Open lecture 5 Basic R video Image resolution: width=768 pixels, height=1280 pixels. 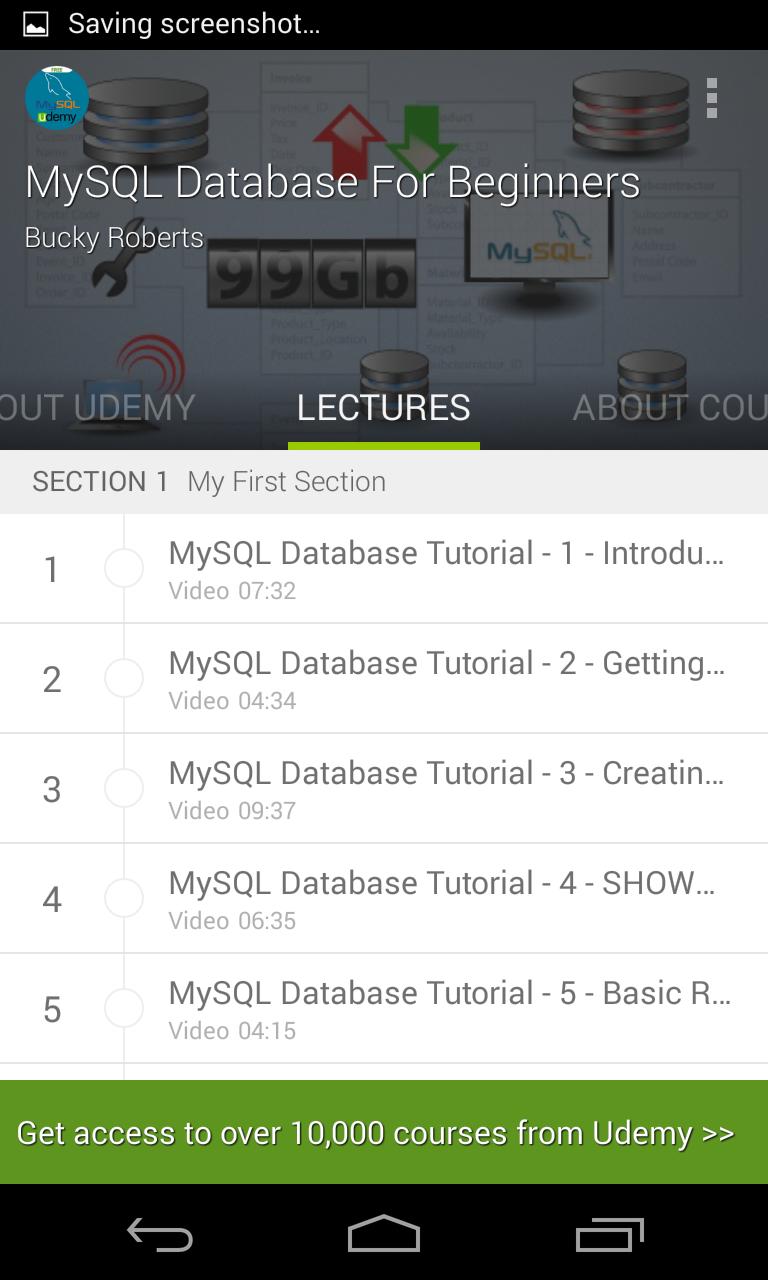coord(446,1008)
